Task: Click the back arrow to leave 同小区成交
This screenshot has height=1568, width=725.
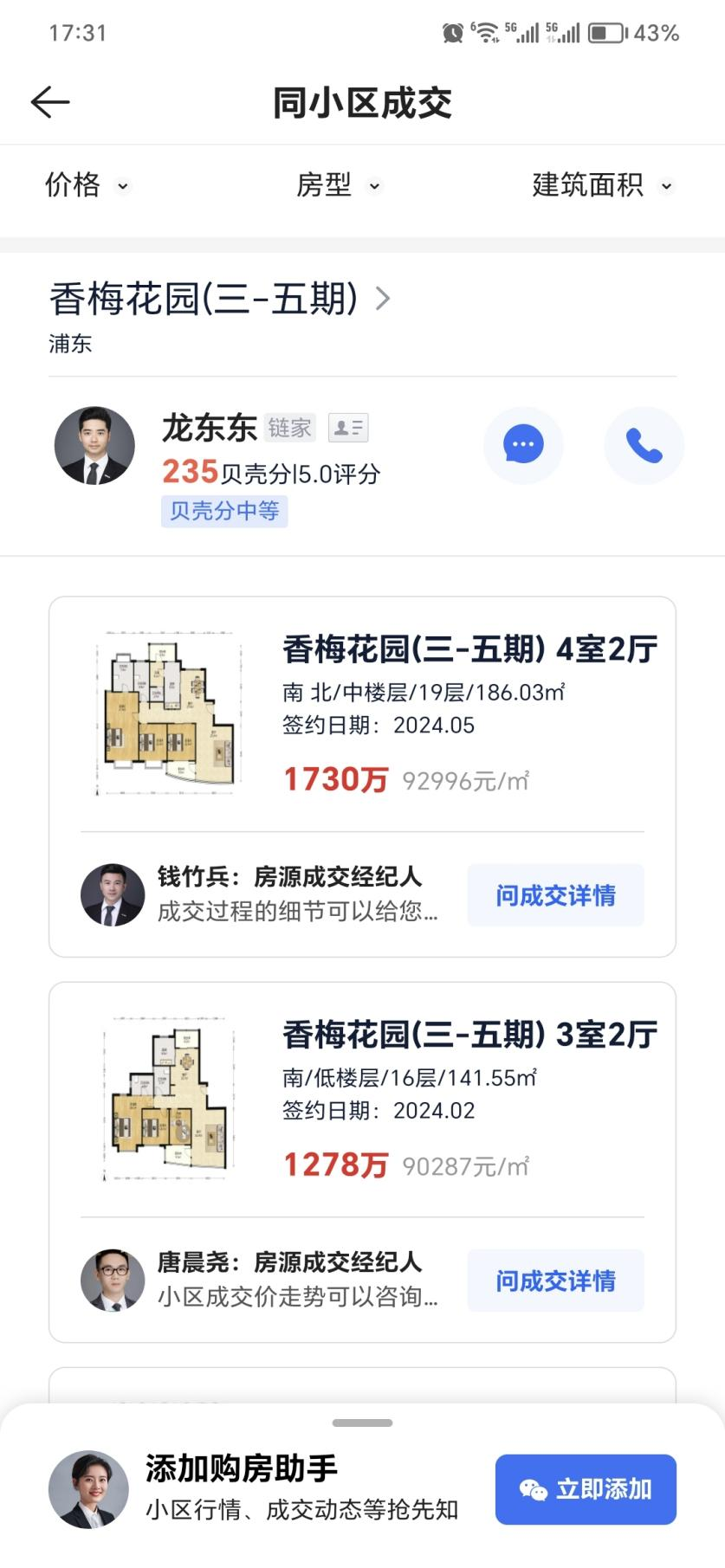Action: [x=49, y=101]
